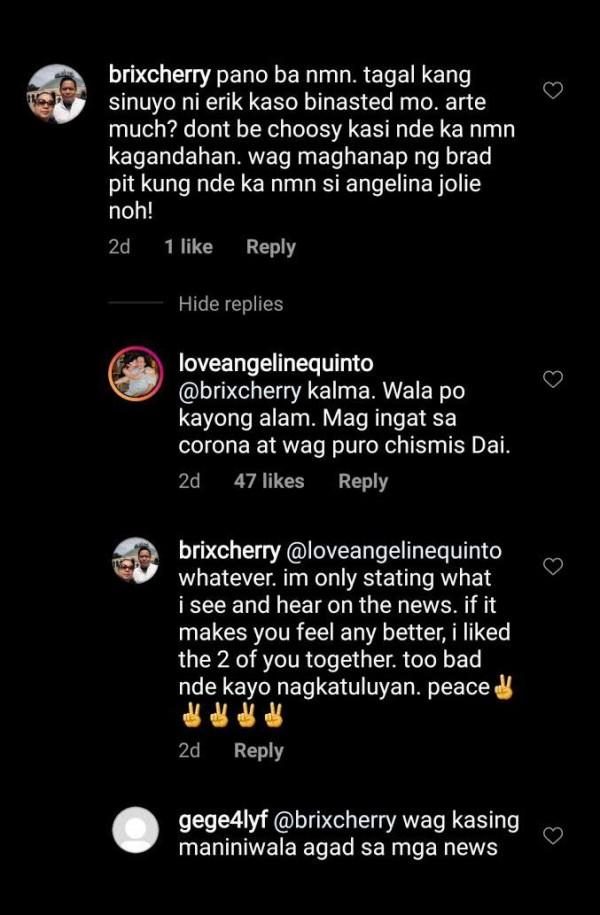This screenshot has width=600, height=915.
Task: View 1 like on brixcherry's comment
Action: (x=188, y=247)
